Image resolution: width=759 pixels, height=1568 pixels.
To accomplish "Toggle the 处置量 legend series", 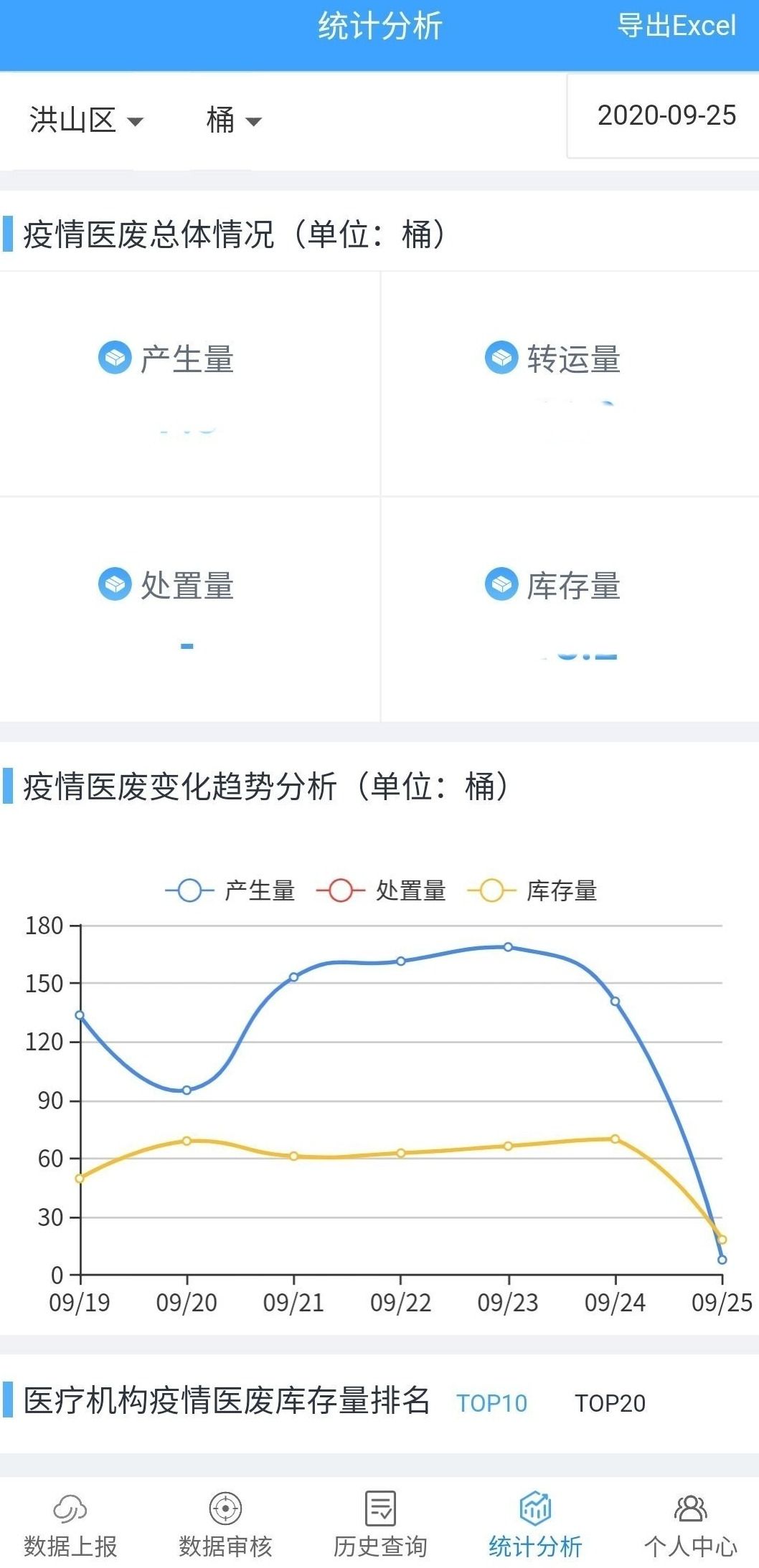I will coord(381,890).
